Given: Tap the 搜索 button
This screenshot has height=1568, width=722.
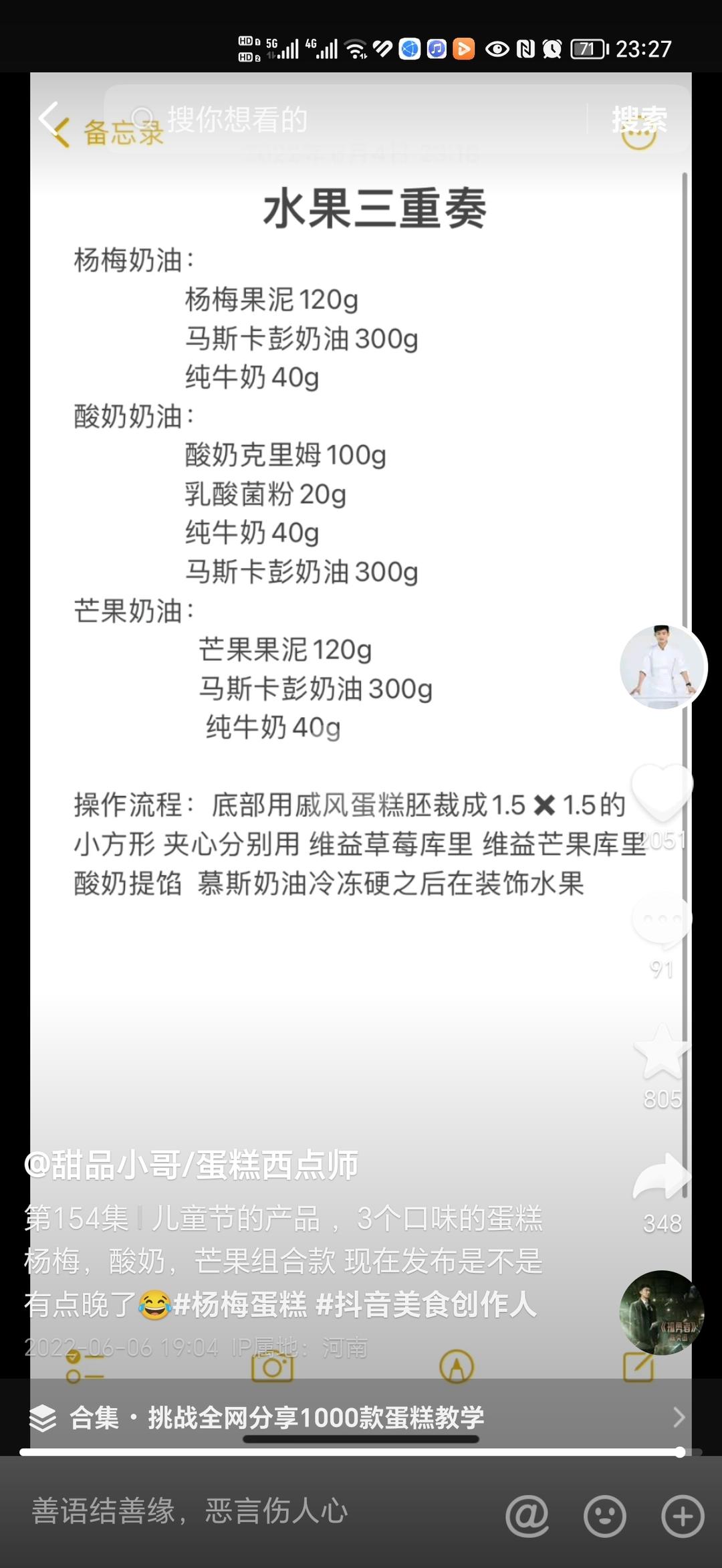Looking at the screenshot, I should pos(639,120).
